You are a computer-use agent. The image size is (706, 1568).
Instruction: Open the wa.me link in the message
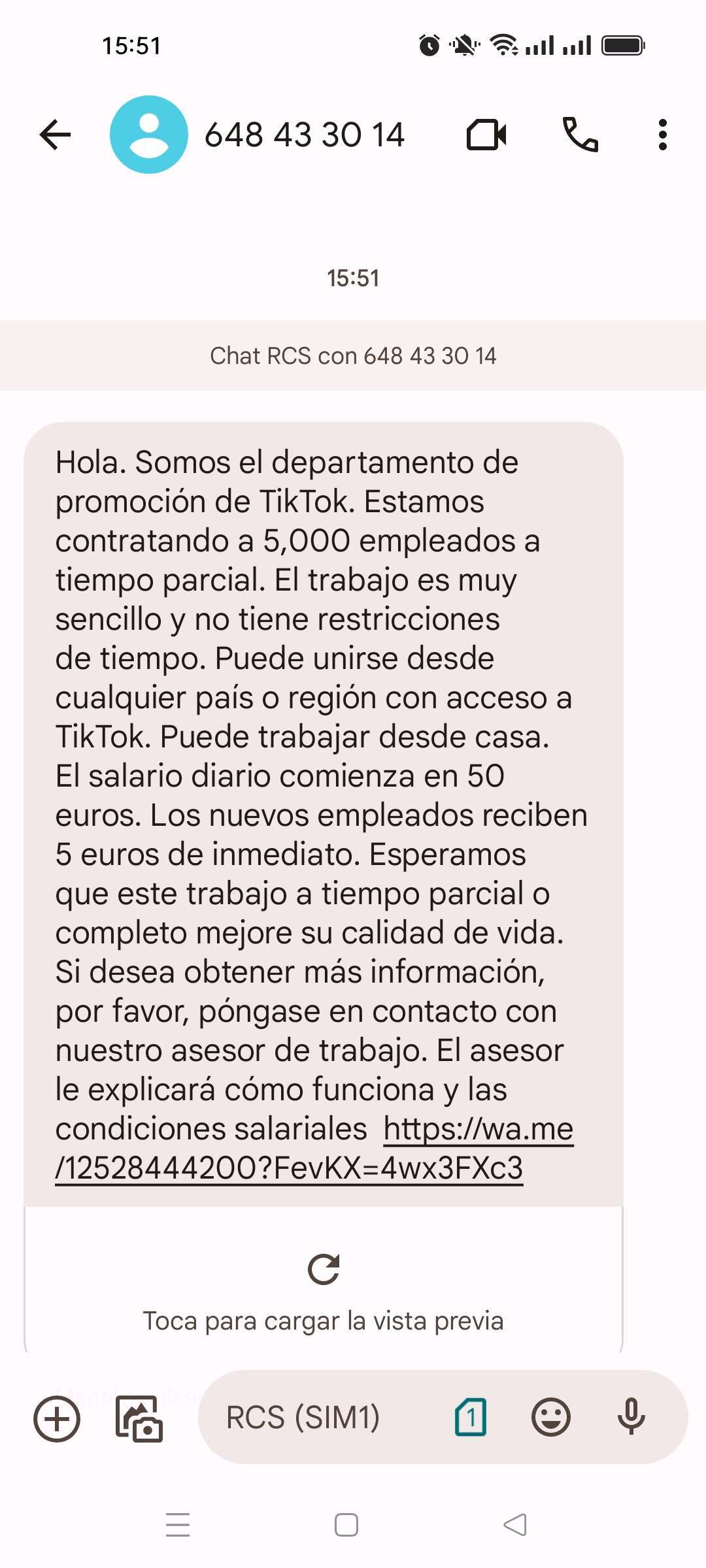click(x=314, y=1148)
